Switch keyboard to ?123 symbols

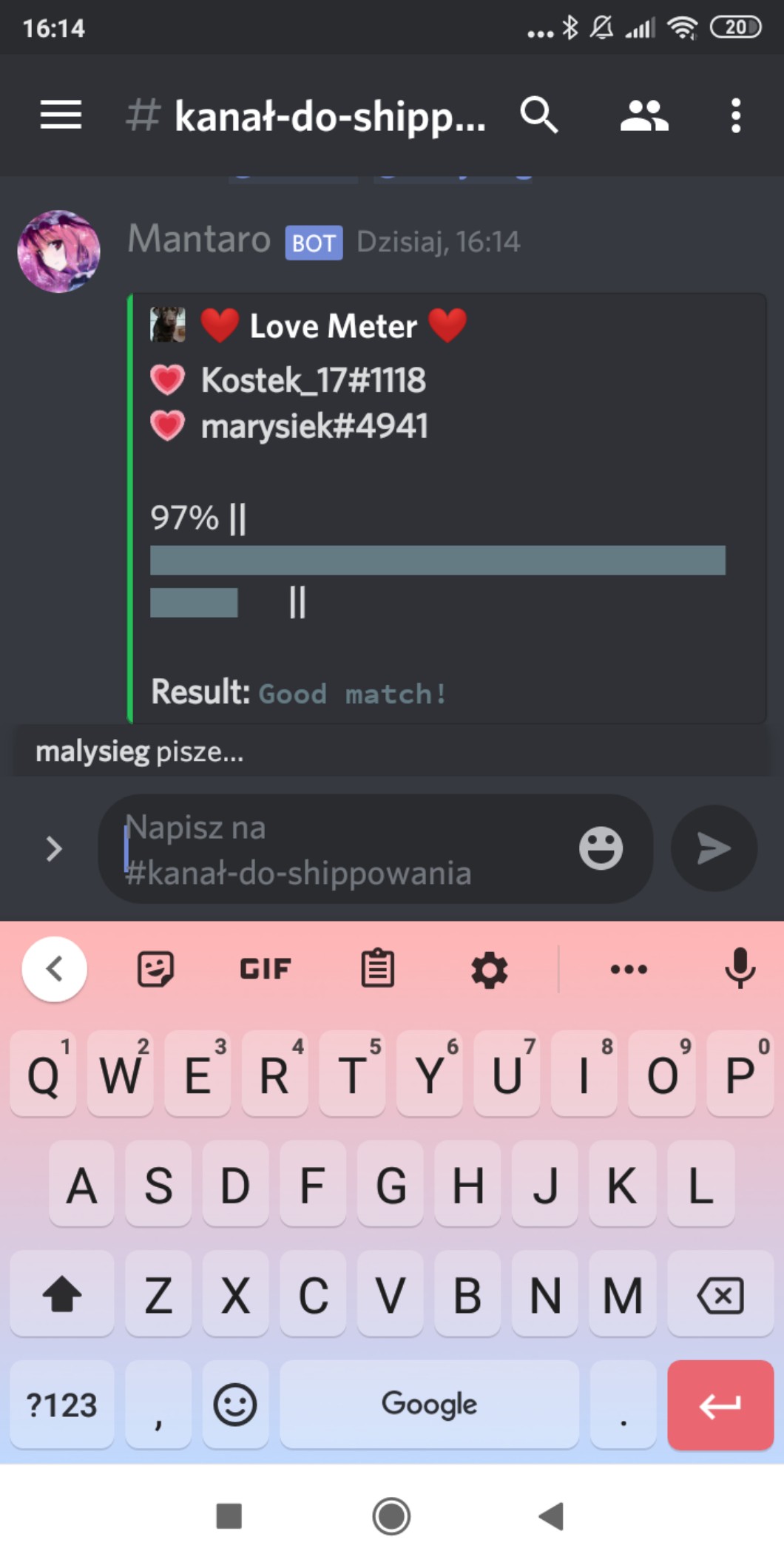coord(62,1405)
